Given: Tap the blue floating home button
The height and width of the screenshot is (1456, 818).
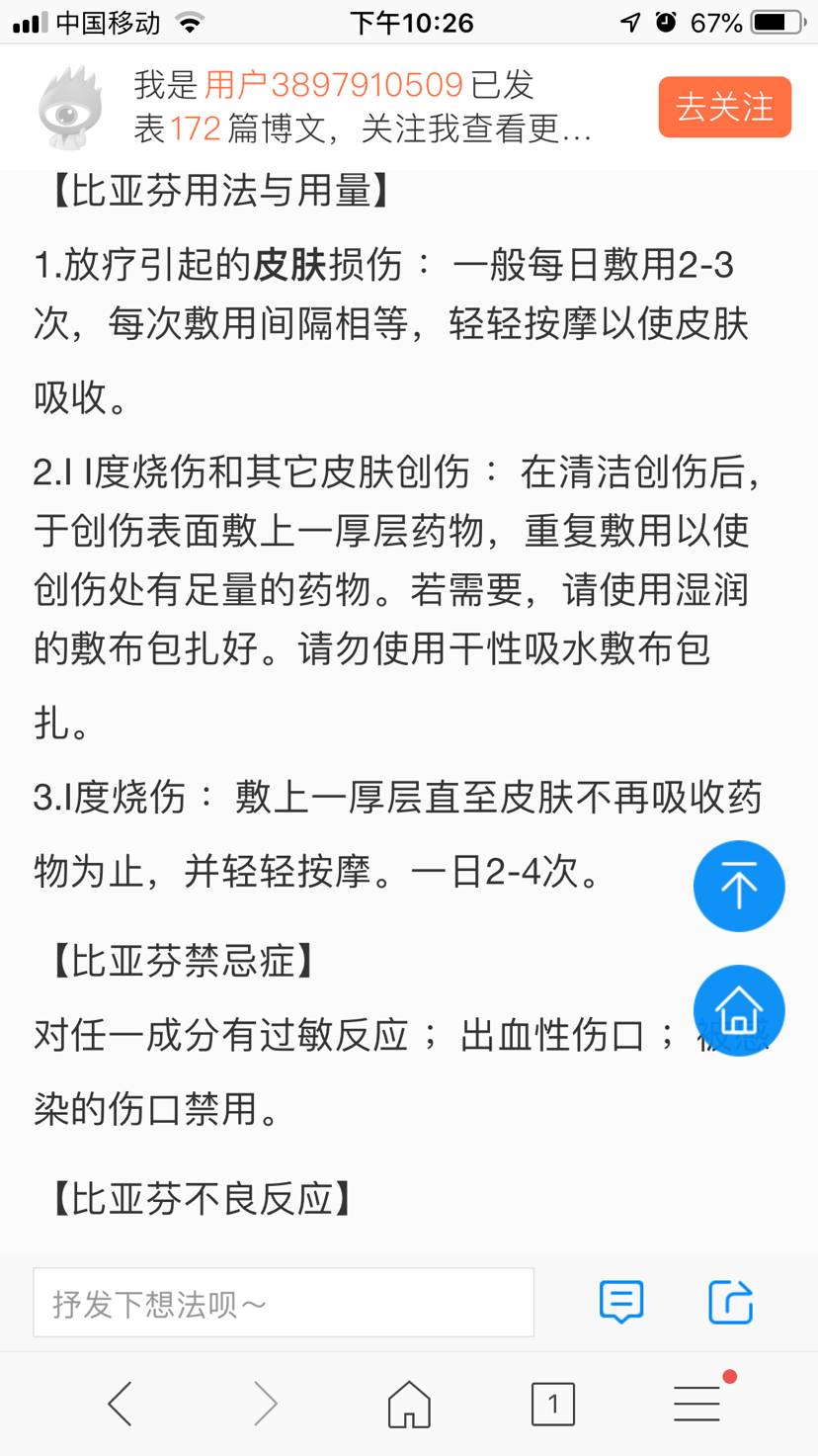Looking at the screenshot, I should [x=739, y=1010].
